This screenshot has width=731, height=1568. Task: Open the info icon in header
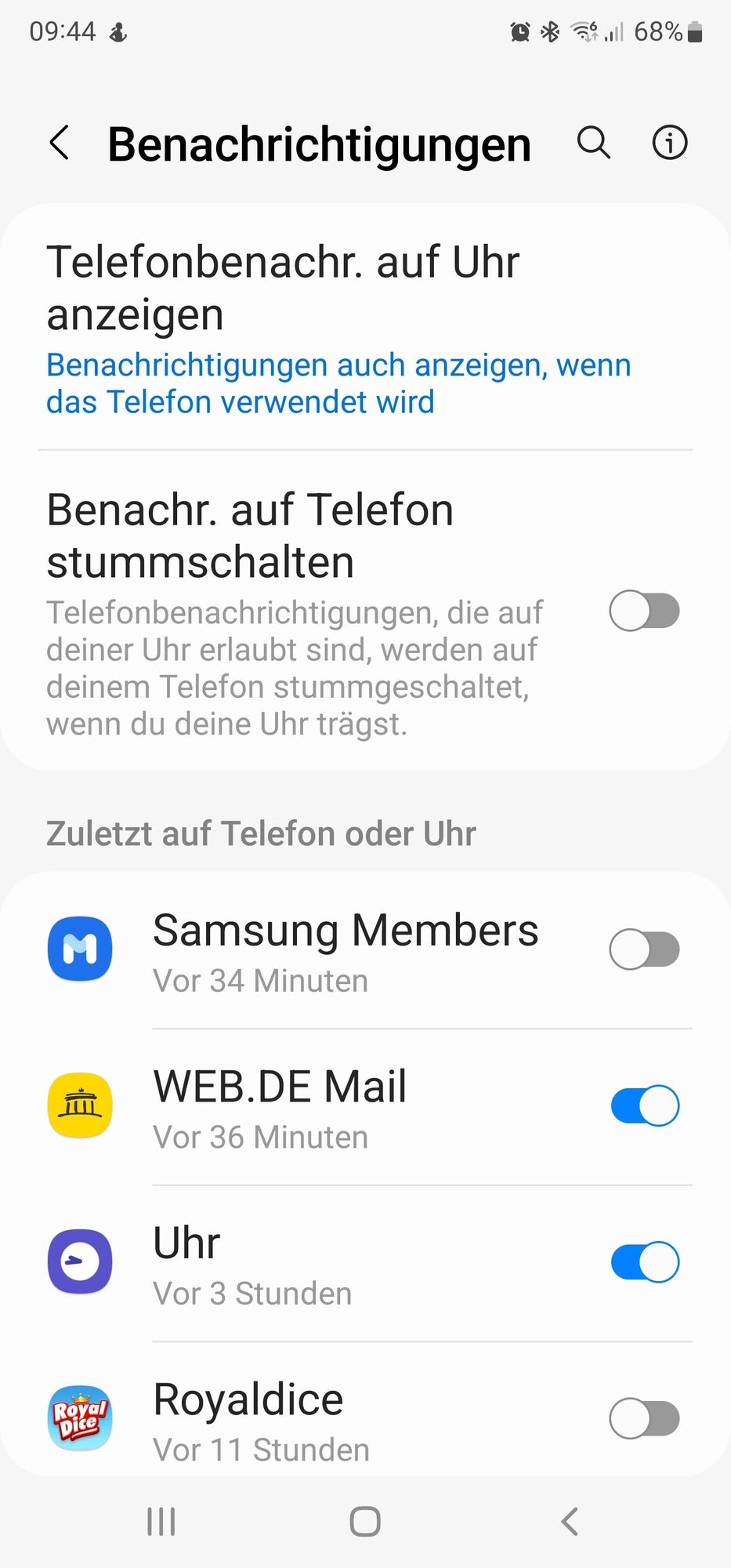(x=669, y=143)
